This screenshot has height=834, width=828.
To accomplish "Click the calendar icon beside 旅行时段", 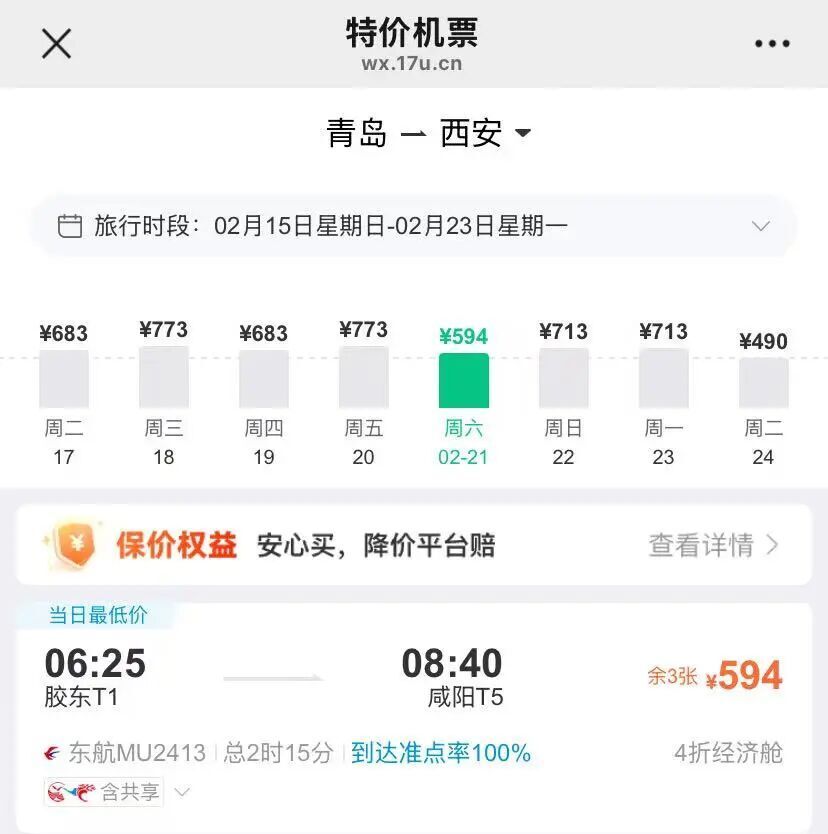I will [70, 226].
